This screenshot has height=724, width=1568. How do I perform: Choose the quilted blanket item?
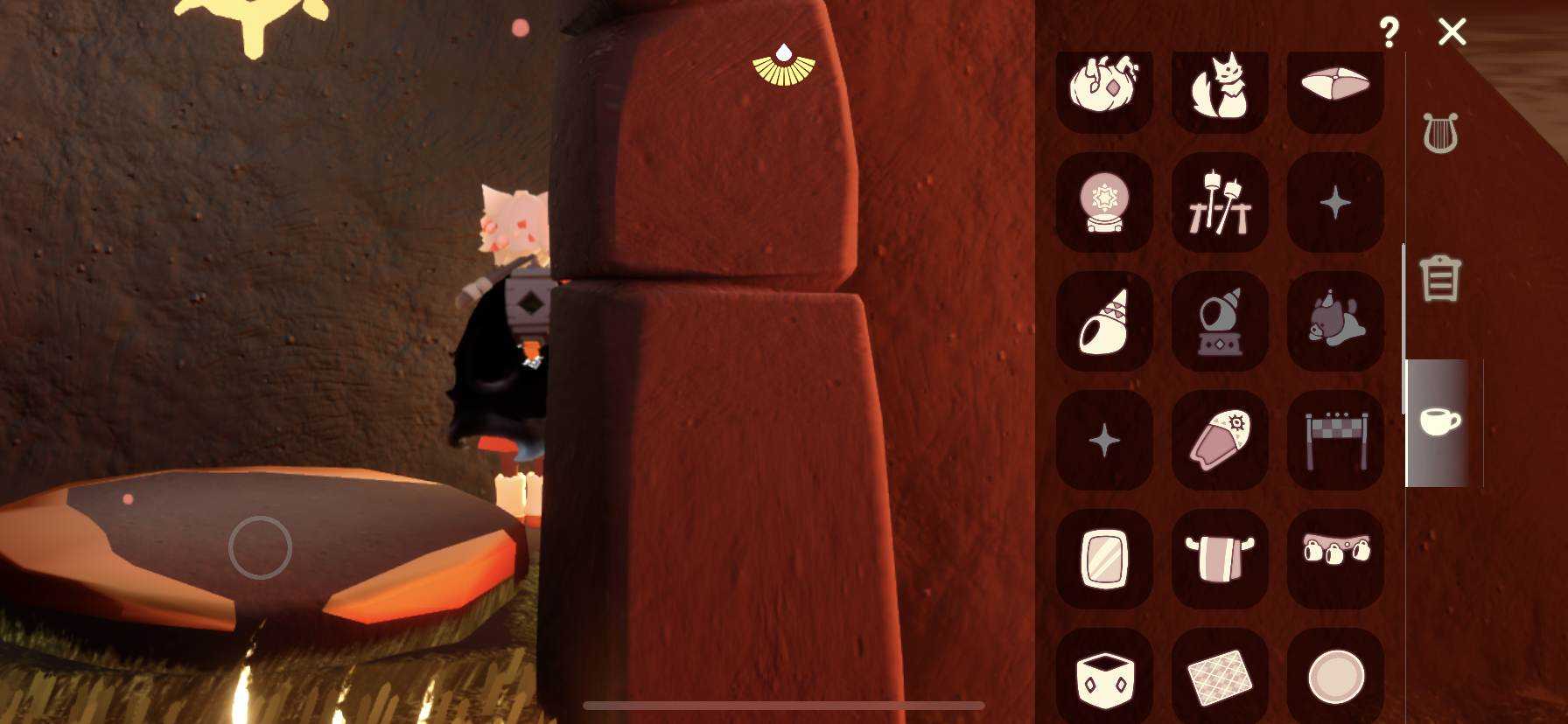[1220, 676]
